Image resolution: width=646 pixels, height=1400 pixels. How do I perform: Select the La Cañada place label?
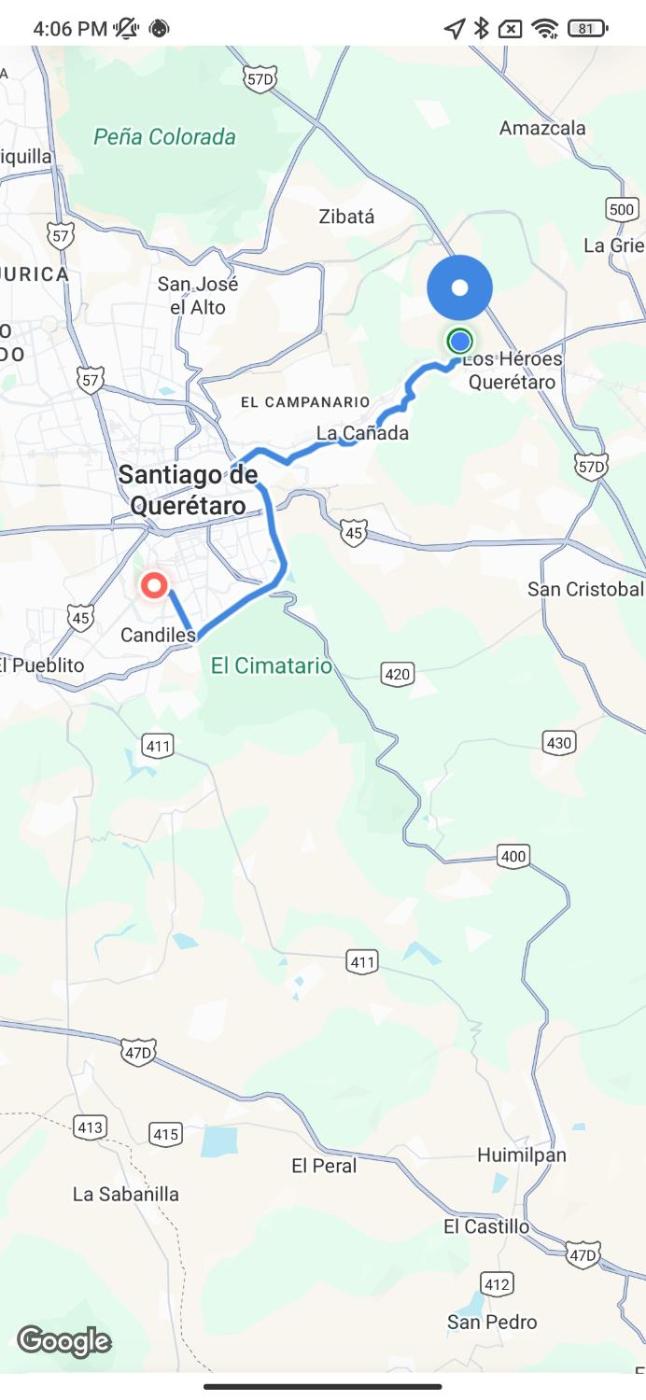[x=362, y=434]
